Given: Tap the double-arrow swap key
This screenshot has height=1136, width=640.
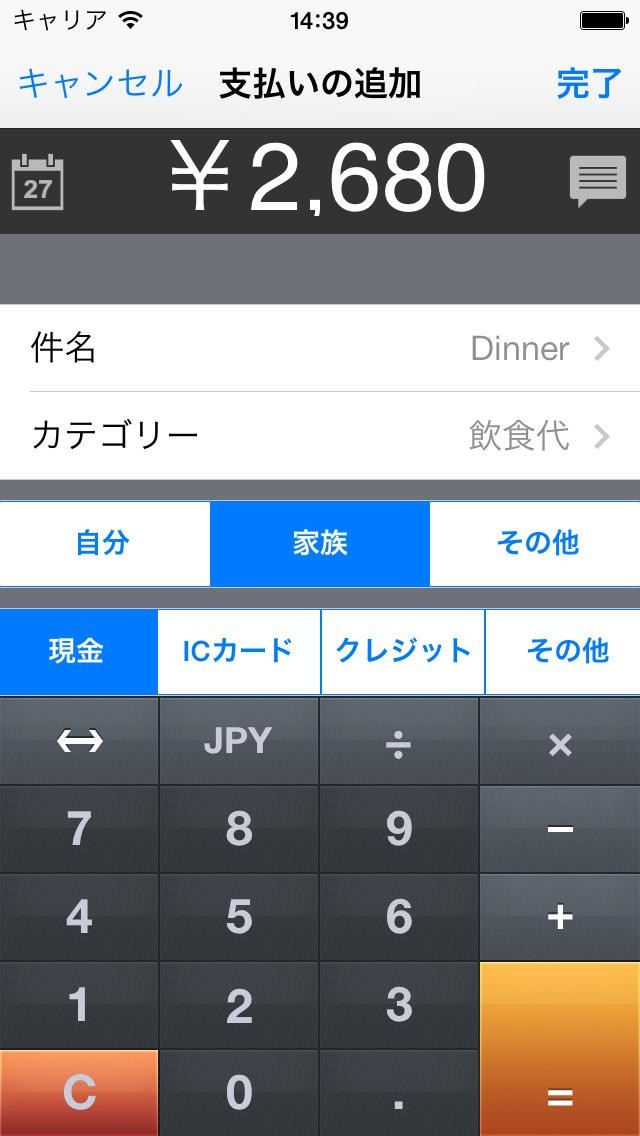Looking at the screenshot, I should [79, 741].
